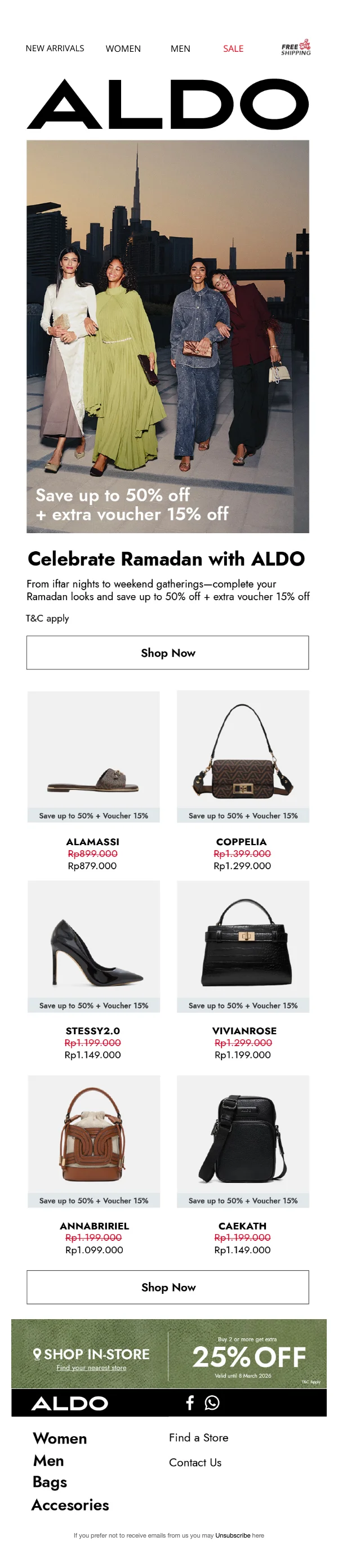Viewport: 338px width, 1568px height.
Task: Select MEN in the top menu
Action: (180, 48)
